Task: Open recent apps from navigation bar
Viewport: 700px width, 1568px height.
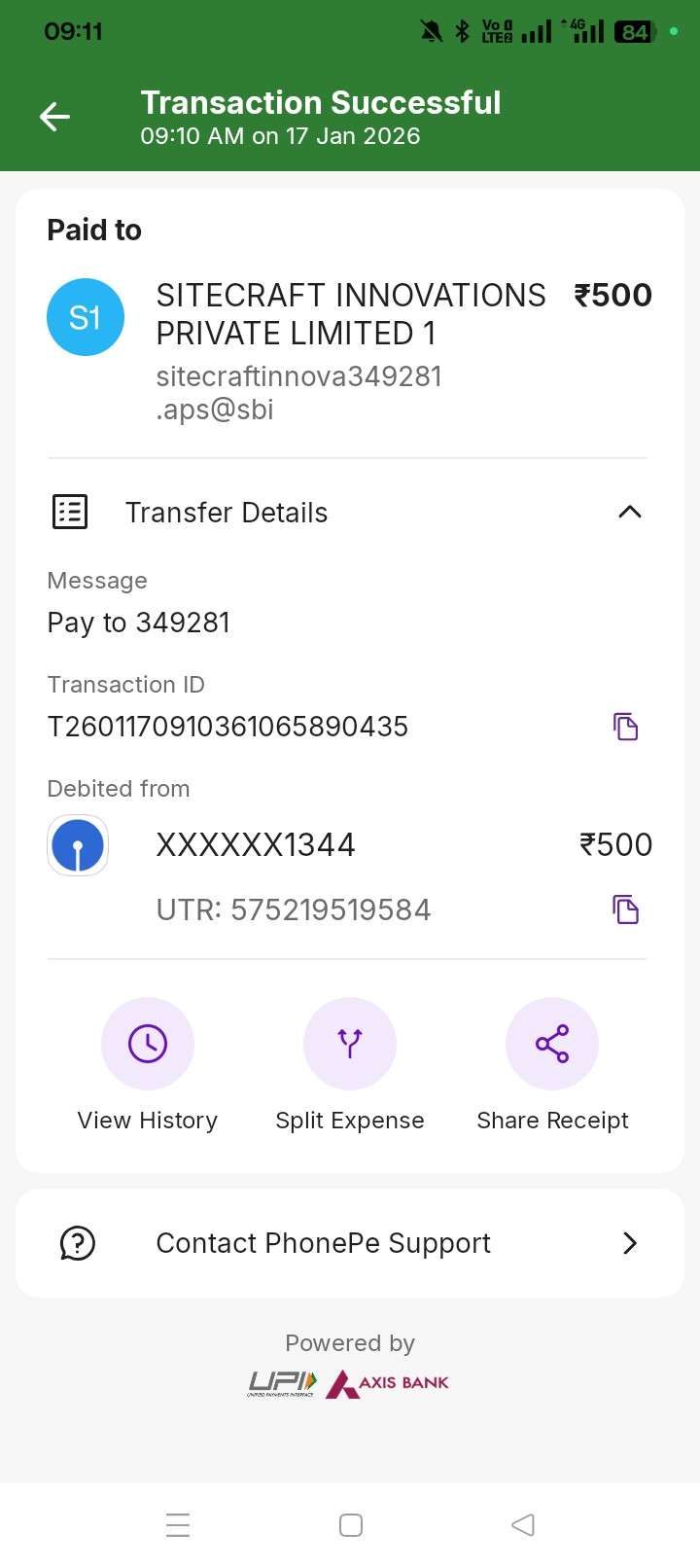Action: [x=178, y=1525]
